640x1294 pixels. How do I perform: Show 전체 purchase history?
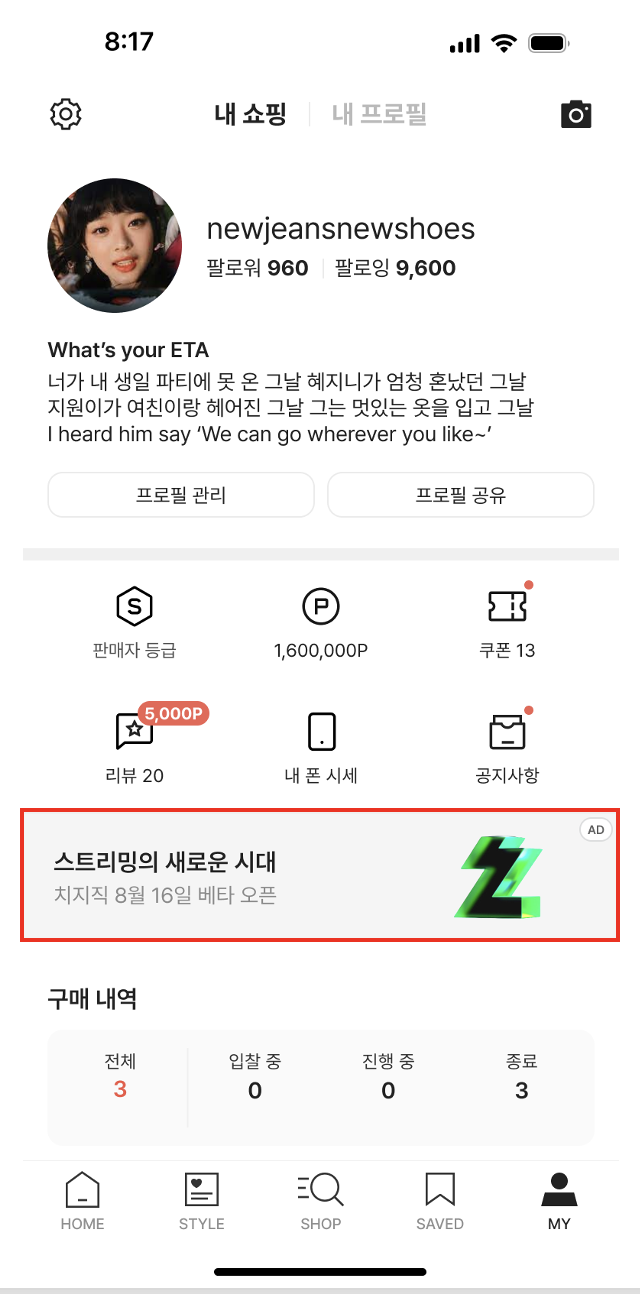(120, 1076)
